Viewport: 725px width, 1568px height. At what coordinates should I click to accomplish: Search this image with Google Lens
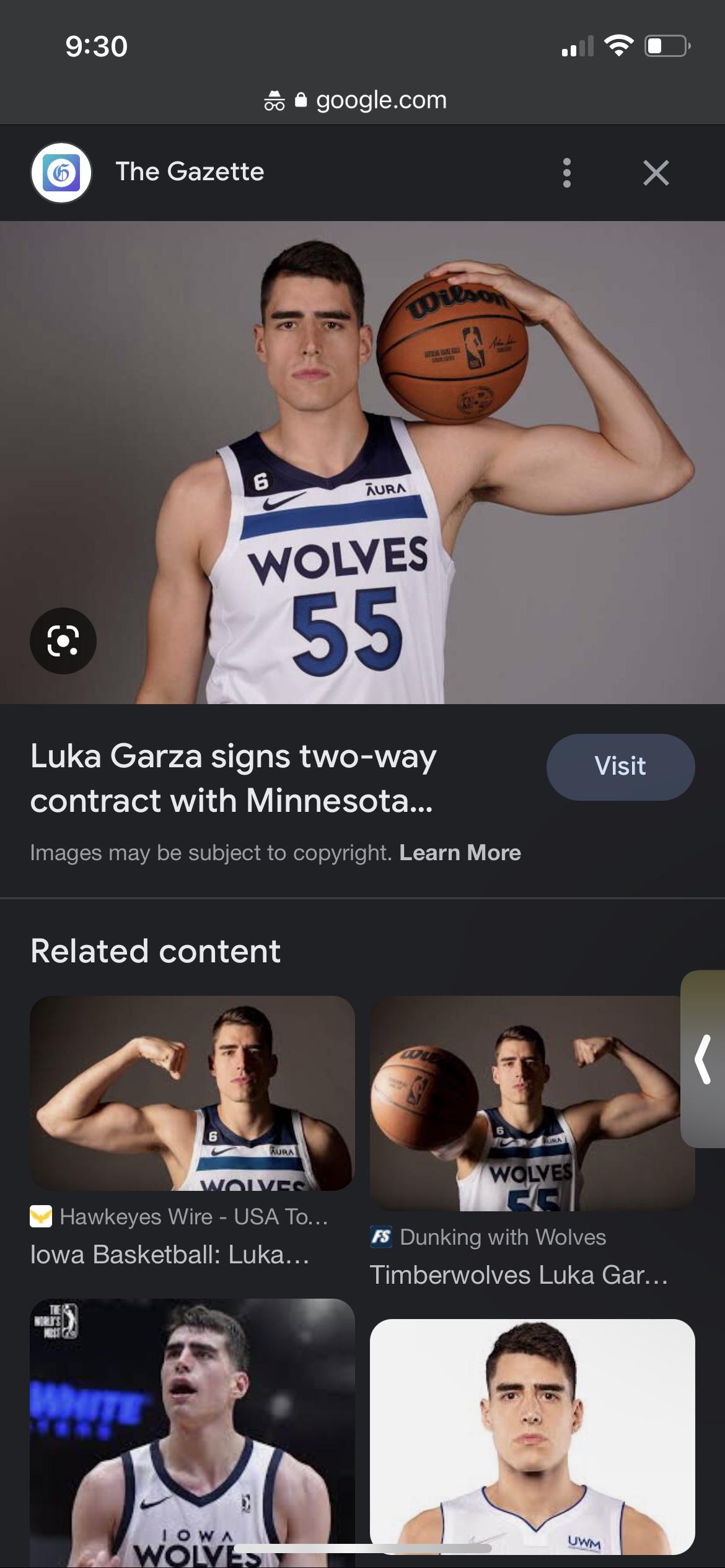(x=63, y=641)
